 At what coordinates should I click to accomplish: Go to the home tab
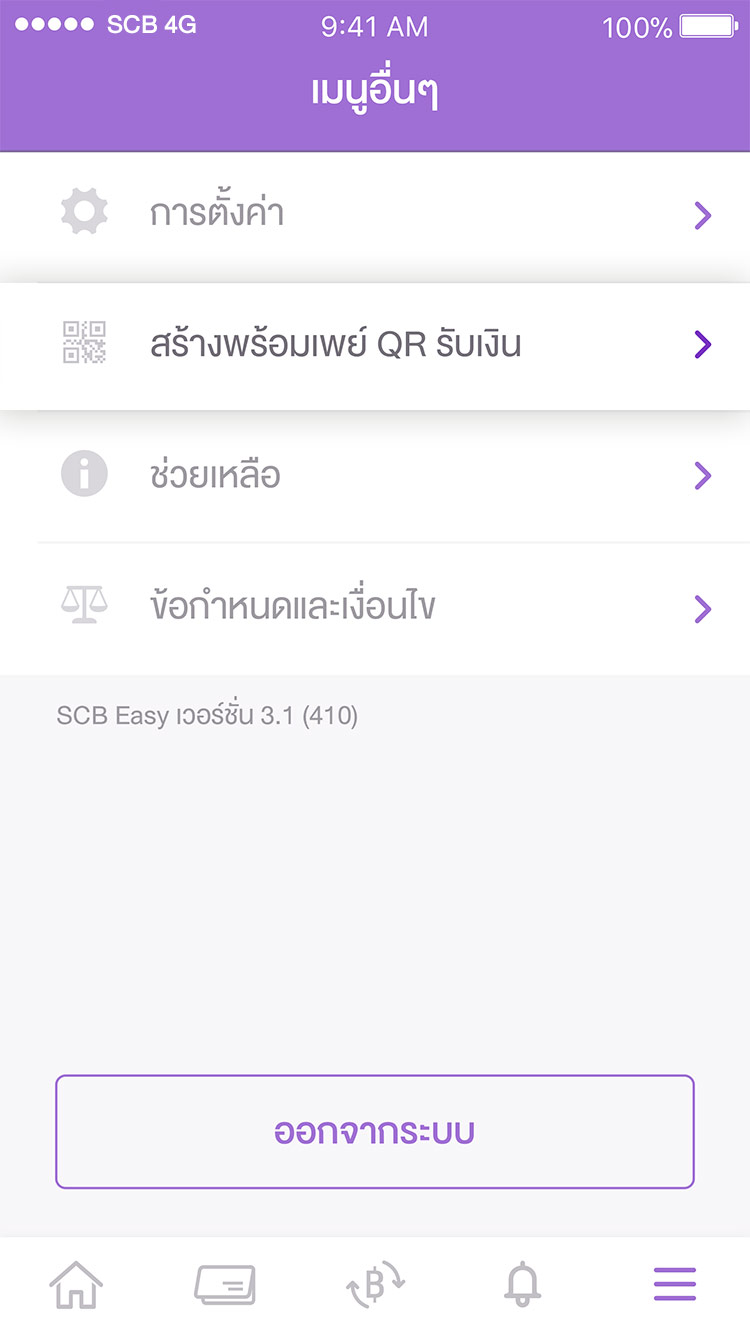point(77,1285)
